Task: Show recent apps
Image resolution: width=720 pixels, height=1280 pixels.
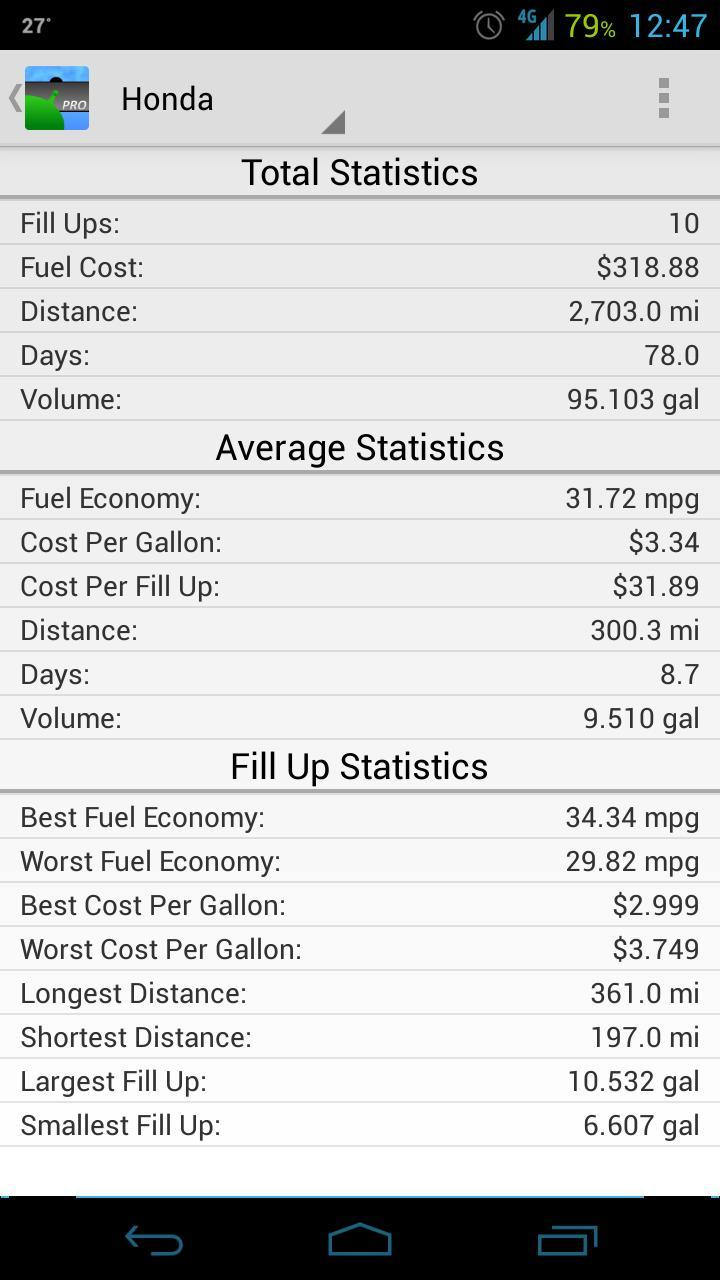Action: [x=566, y=1240]
